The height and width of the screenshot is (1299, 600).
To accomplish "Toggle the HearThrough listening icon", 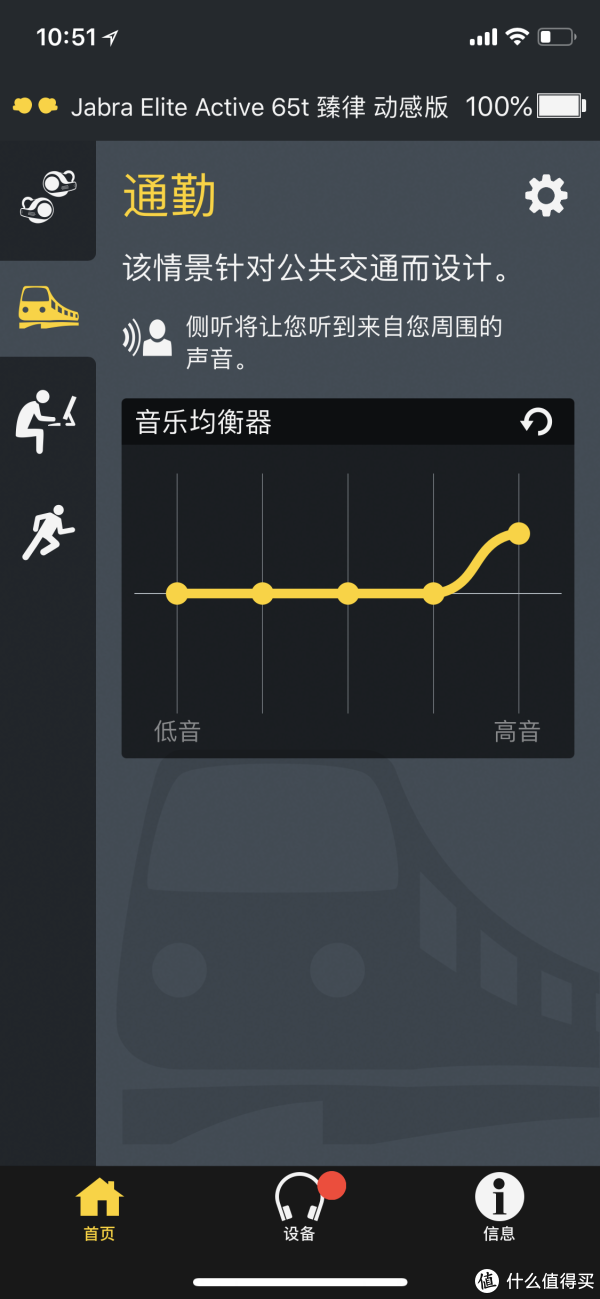I will pos(146,338).
